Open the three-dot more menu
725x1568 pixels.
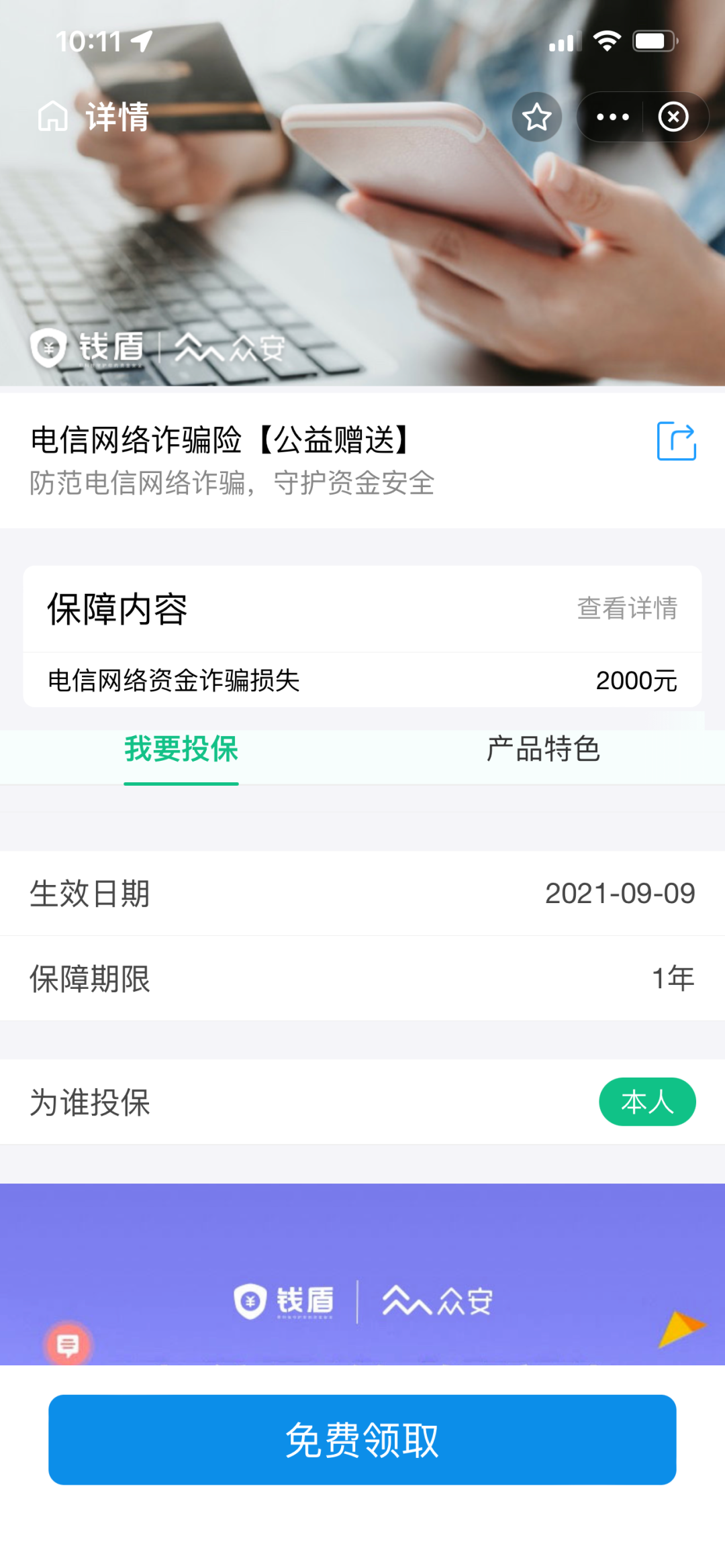tap(612, 117)
